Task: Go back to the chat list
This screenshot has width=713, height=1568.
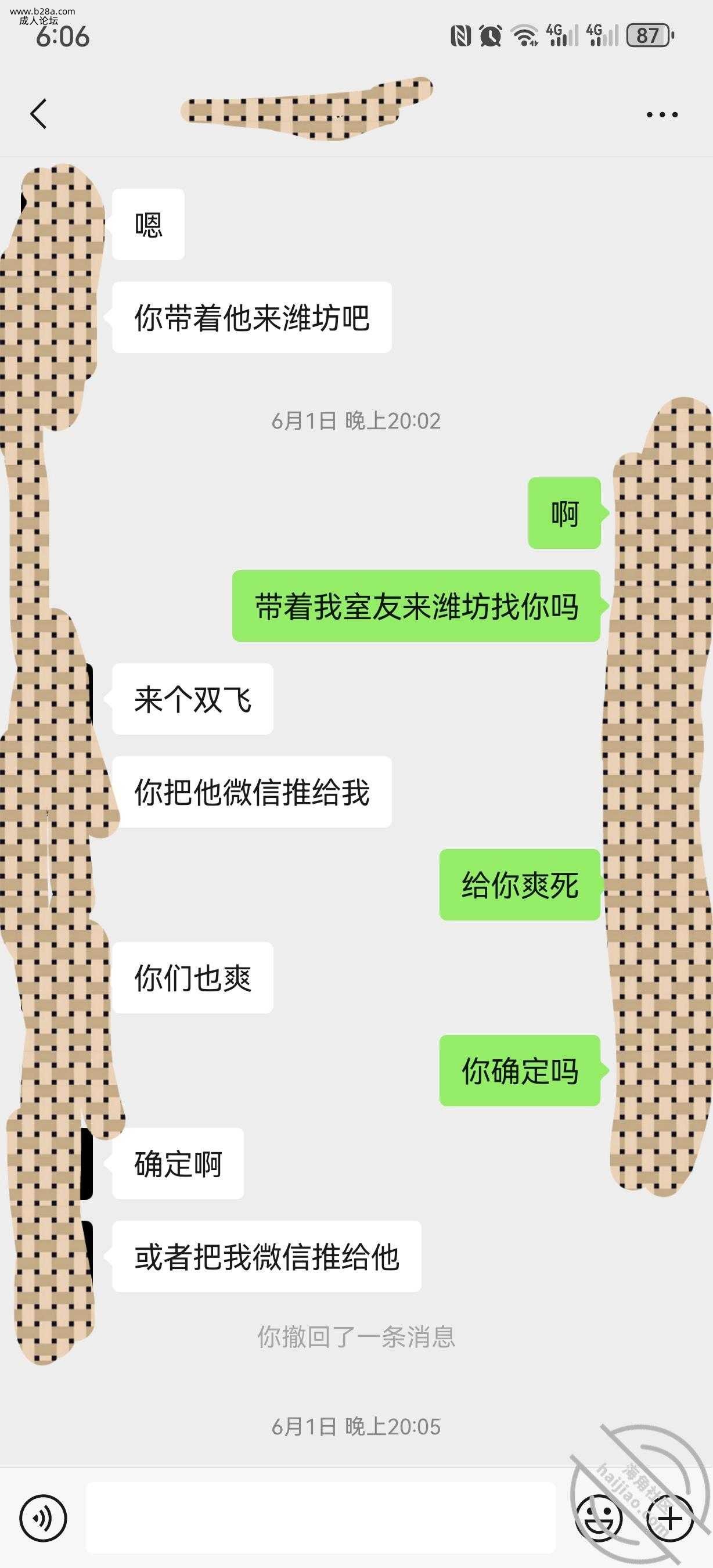Action: pyautogui.click(x=38, y=114)
